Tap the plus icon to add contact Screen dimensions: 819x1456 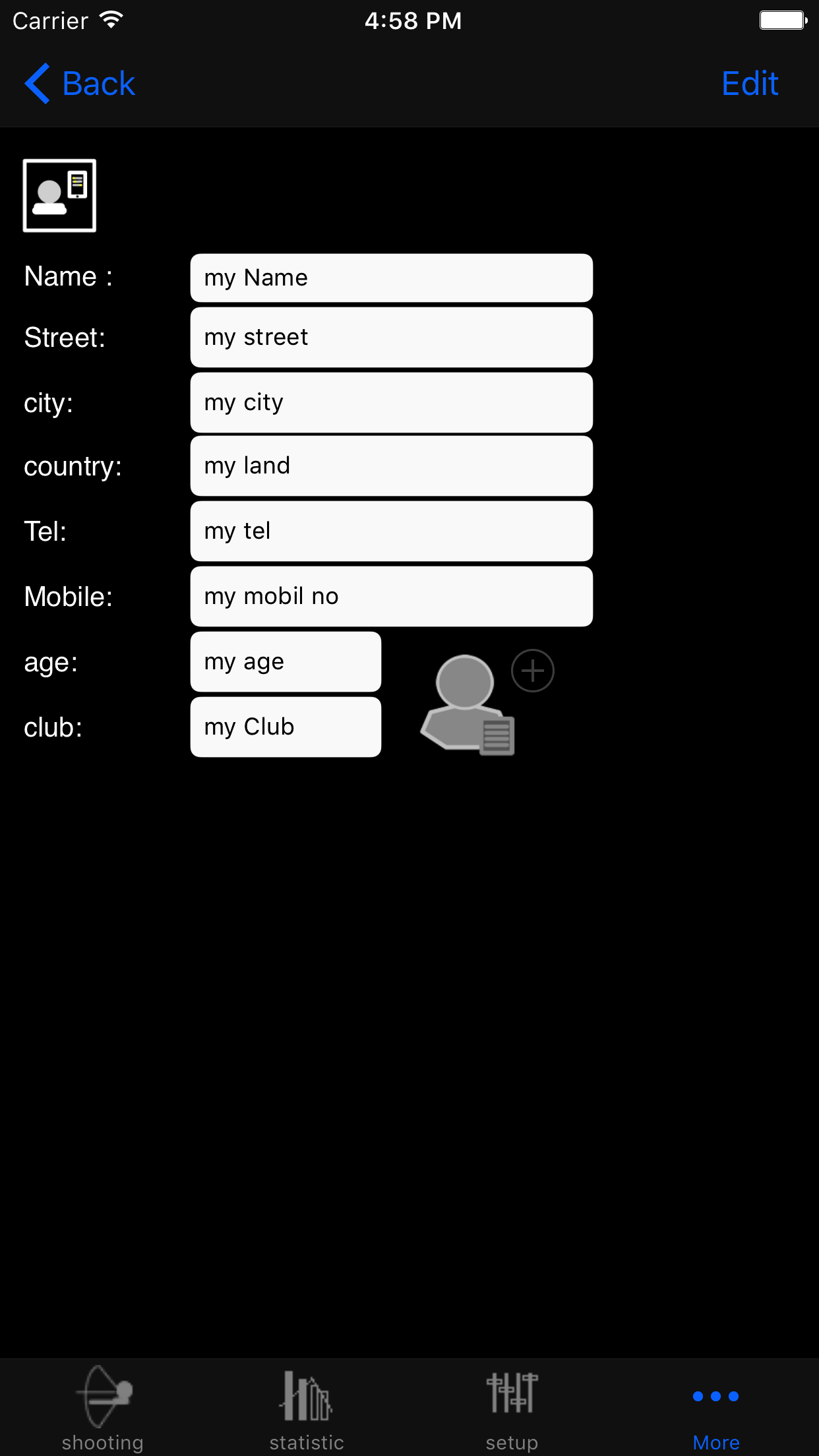[x=532, y=671]
